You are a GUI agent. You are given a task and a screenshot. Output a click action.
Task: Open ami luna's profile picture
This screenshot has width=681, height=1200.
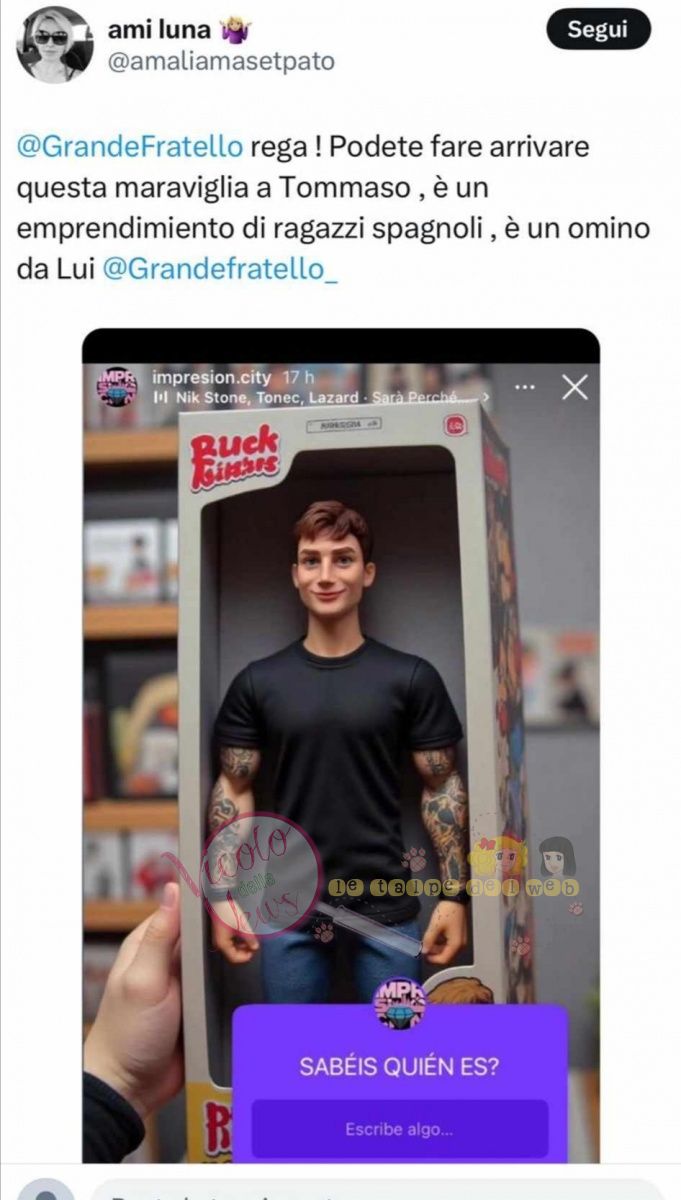[54, 42]
